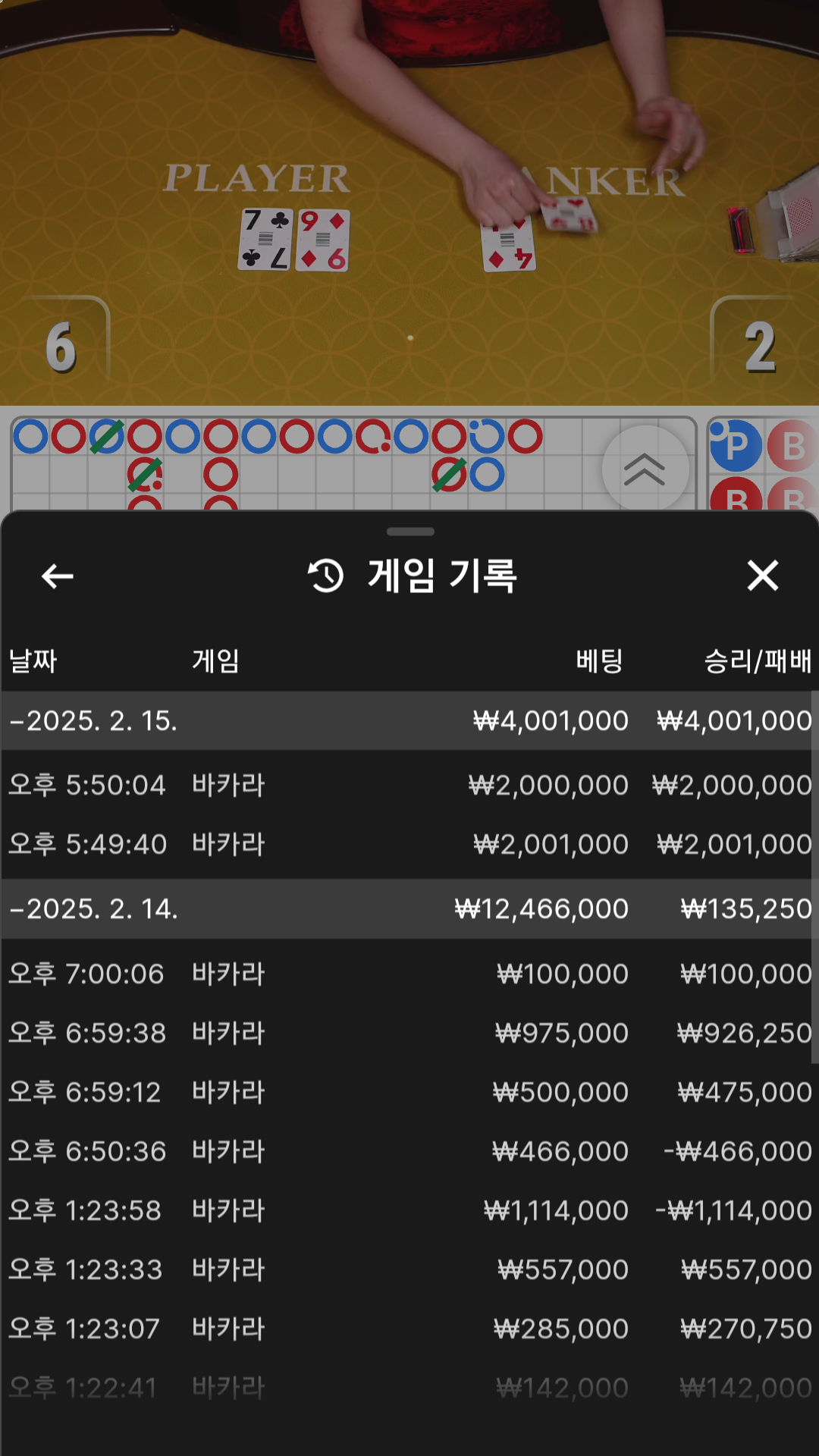Image resolution: width=819 pixels, height=1456 pixels.
Task: Open the 오후 1:22:41 바카라 record
Action: tap(409, 1388)
